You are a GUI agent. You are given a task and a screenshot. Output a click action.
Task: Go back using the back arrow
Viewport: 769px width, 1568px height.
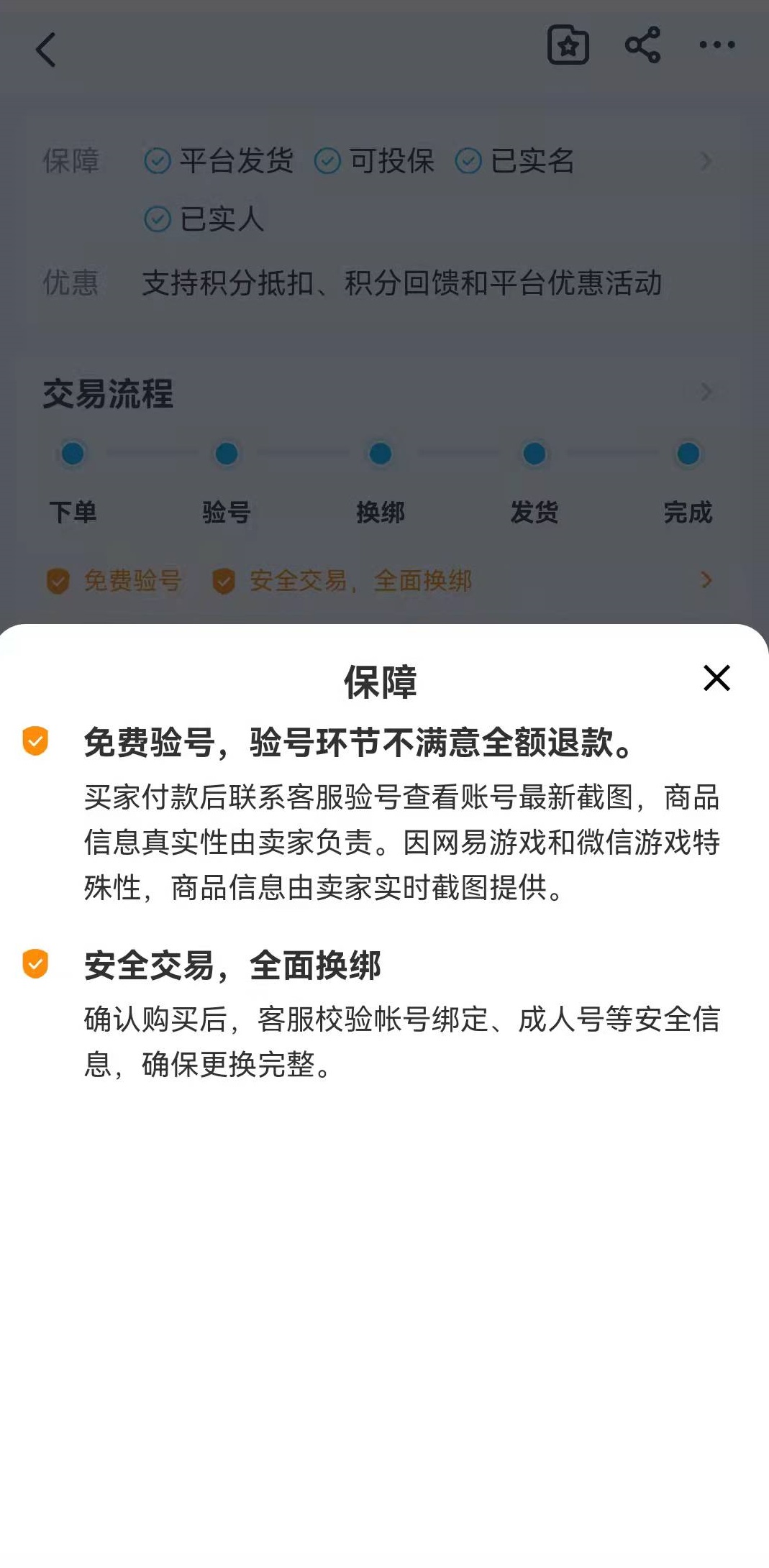point(46,50)
